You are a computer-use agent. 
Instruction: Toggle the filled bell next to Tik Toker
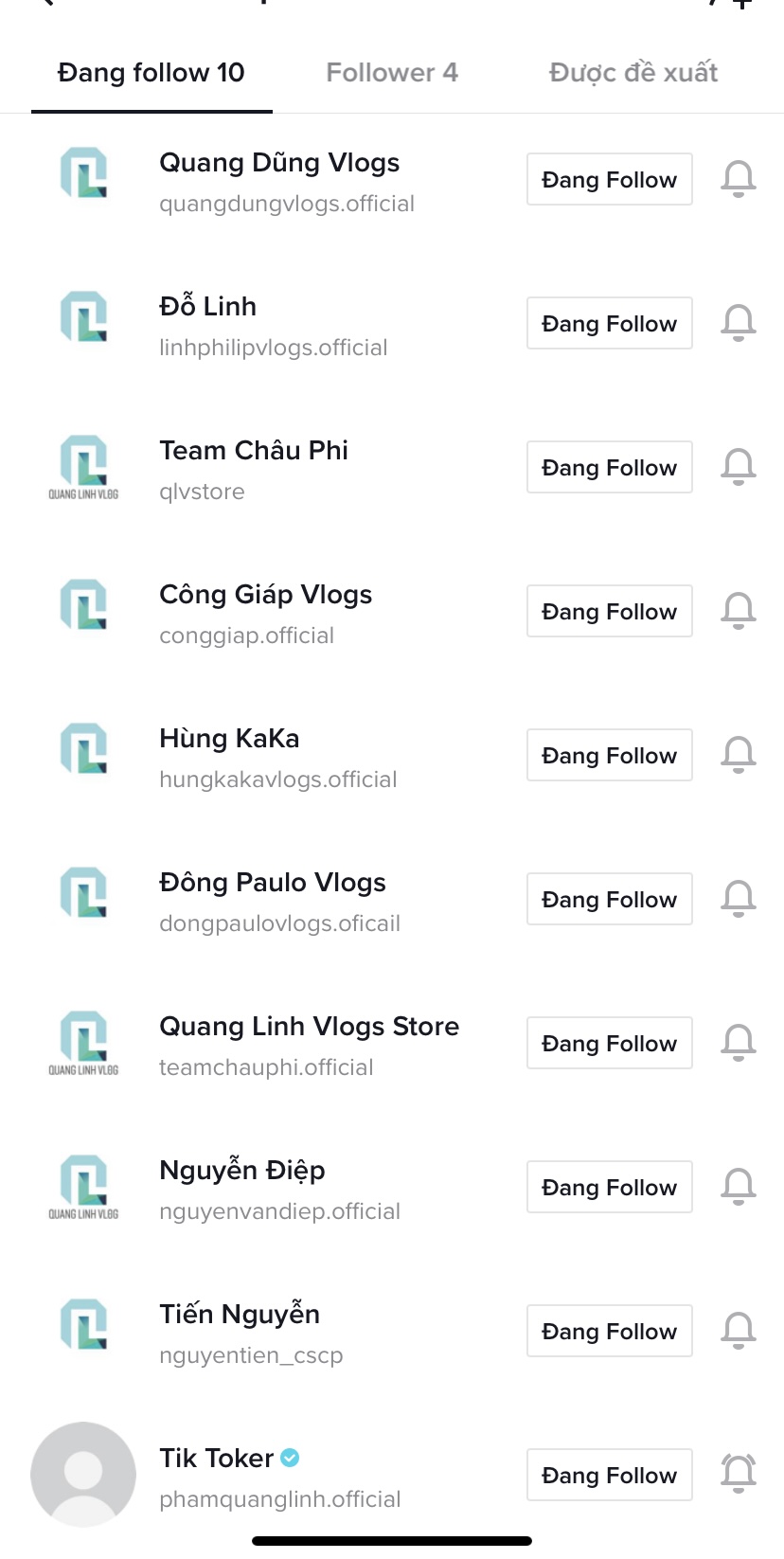(x=738, y=1475)
